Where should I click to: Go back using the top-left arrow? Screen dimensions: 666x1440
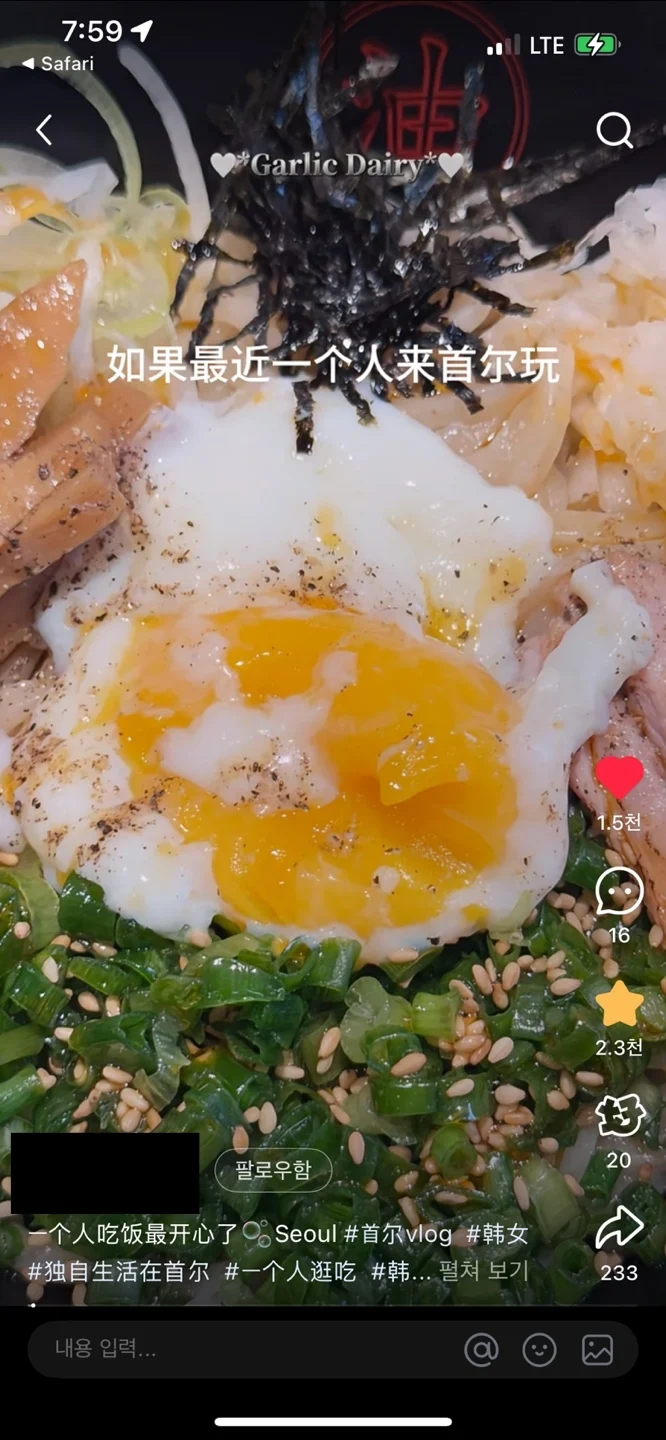[44, 130]
